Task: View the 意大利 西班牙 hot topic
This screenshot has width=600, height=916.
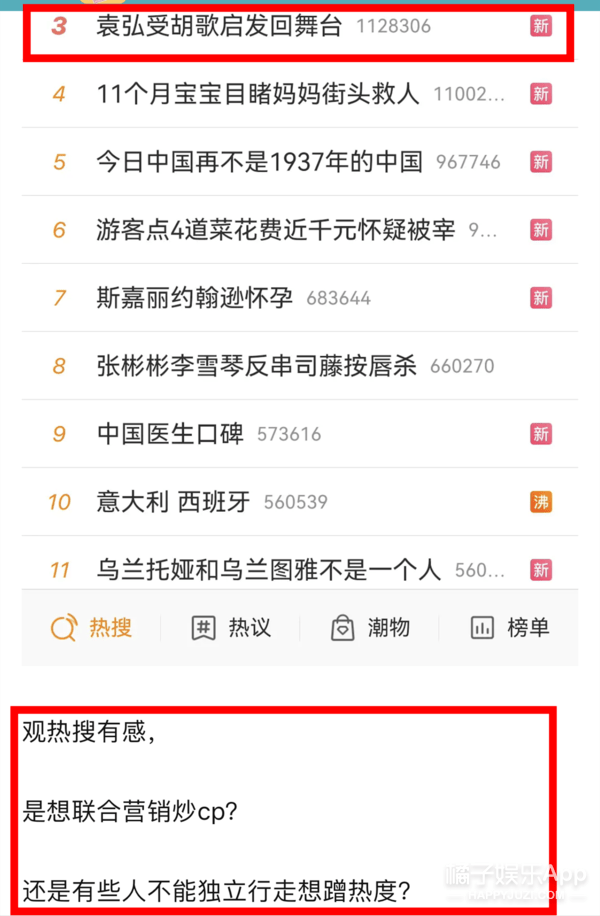Action: (173, 502)
